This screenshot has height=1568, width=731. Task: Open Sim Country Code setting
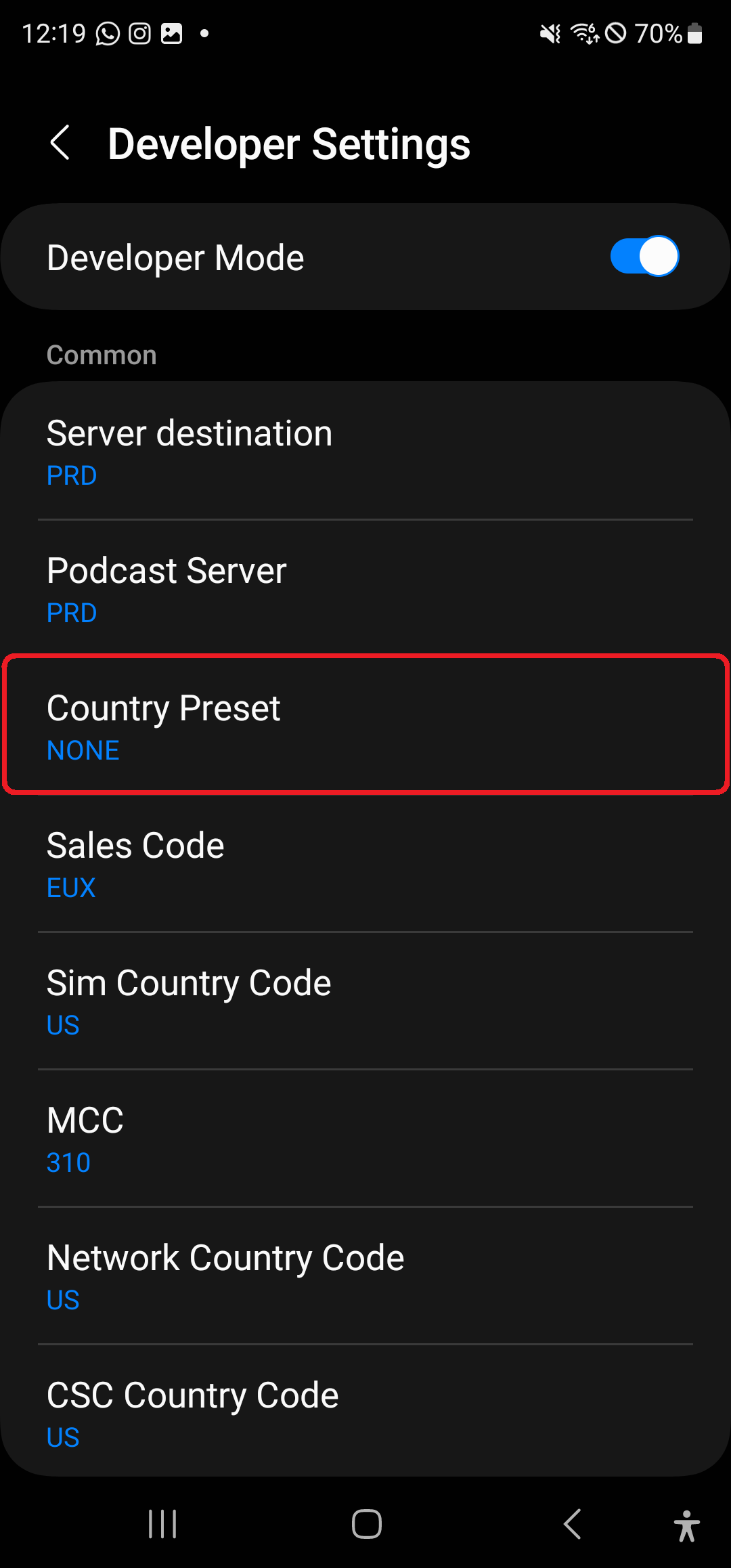[365, 1001]
